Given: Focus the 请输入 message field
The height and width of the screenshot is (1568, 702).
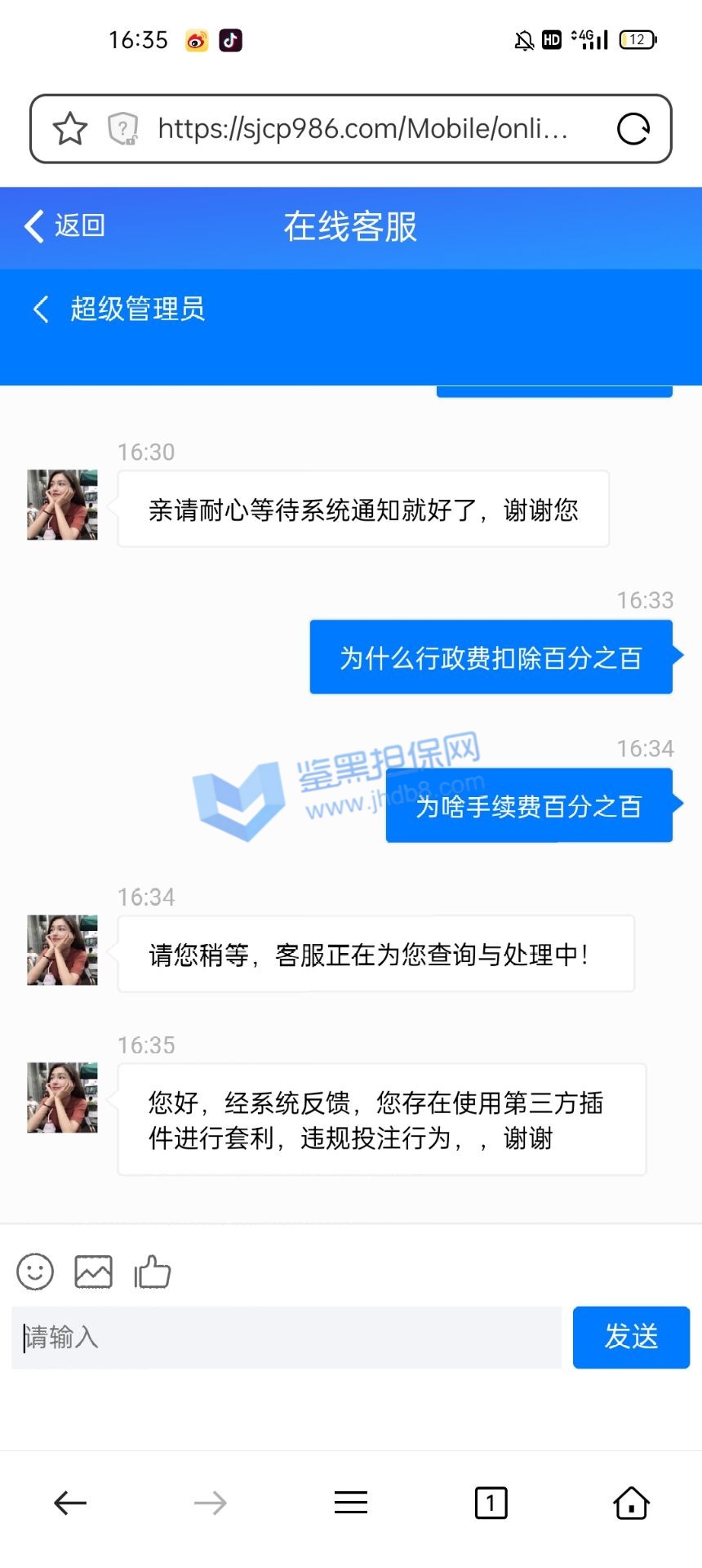Looking at the screenshot, I should click(286, 1337).
